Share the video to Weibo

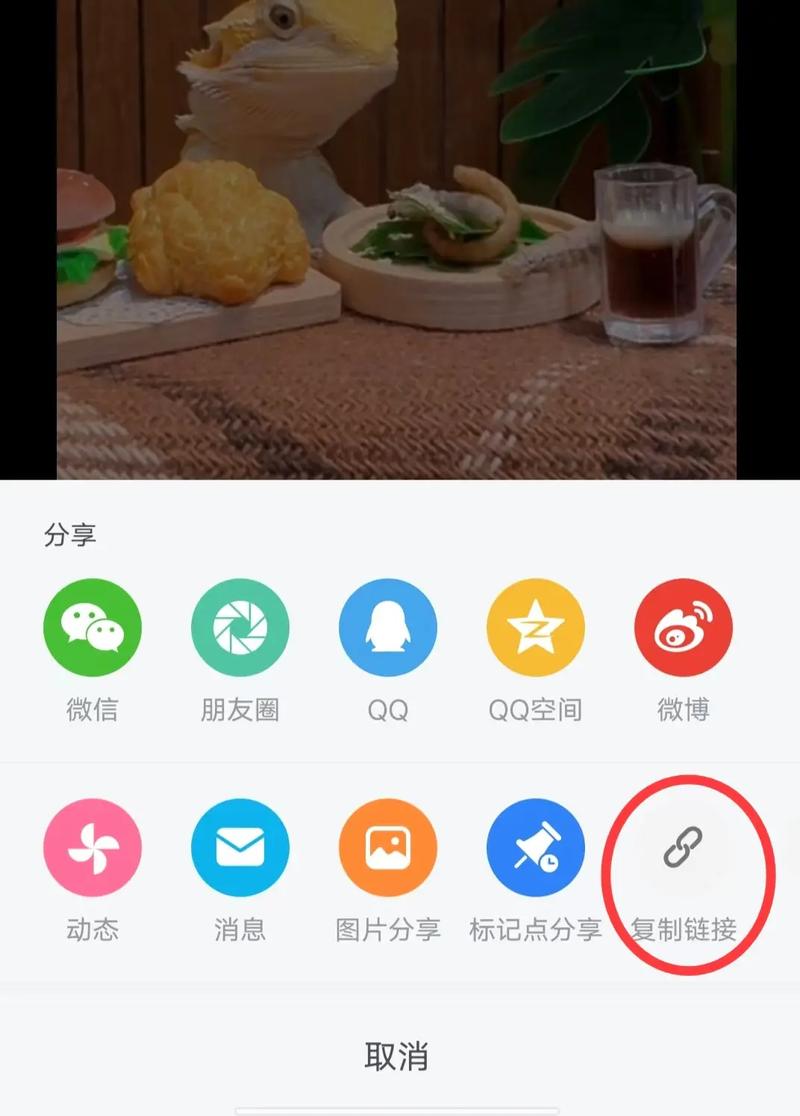684,627
